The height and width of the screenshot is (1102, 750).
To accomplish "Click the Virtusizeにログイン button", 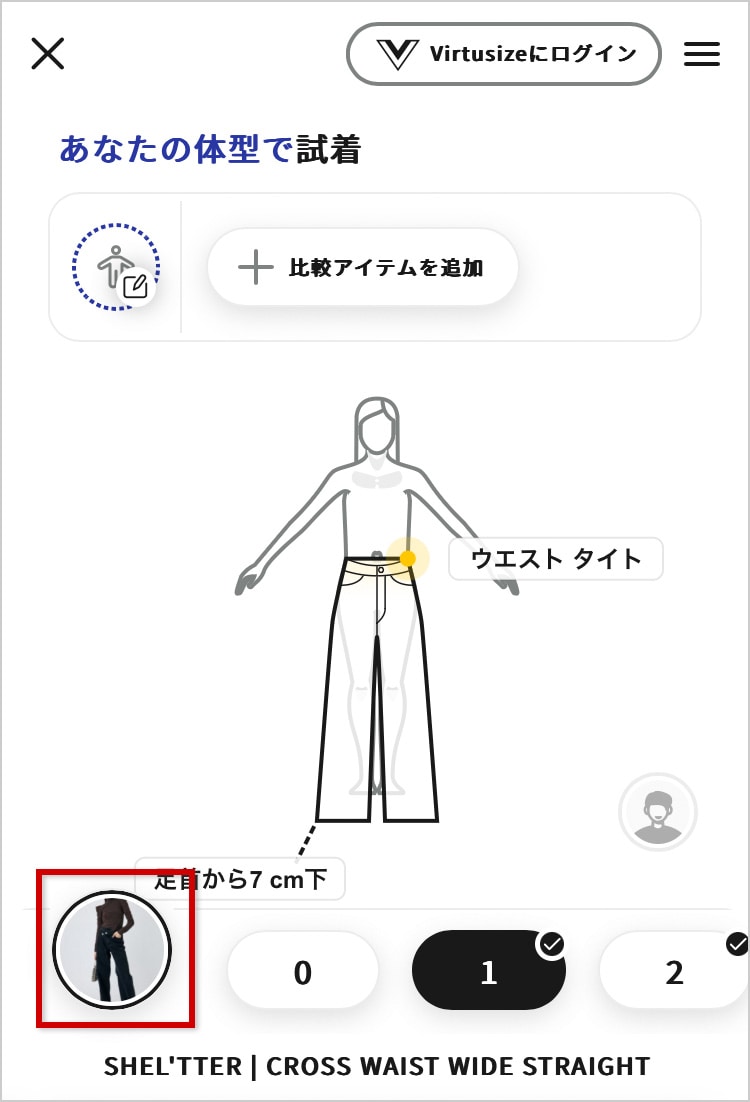I will point(503,53).
